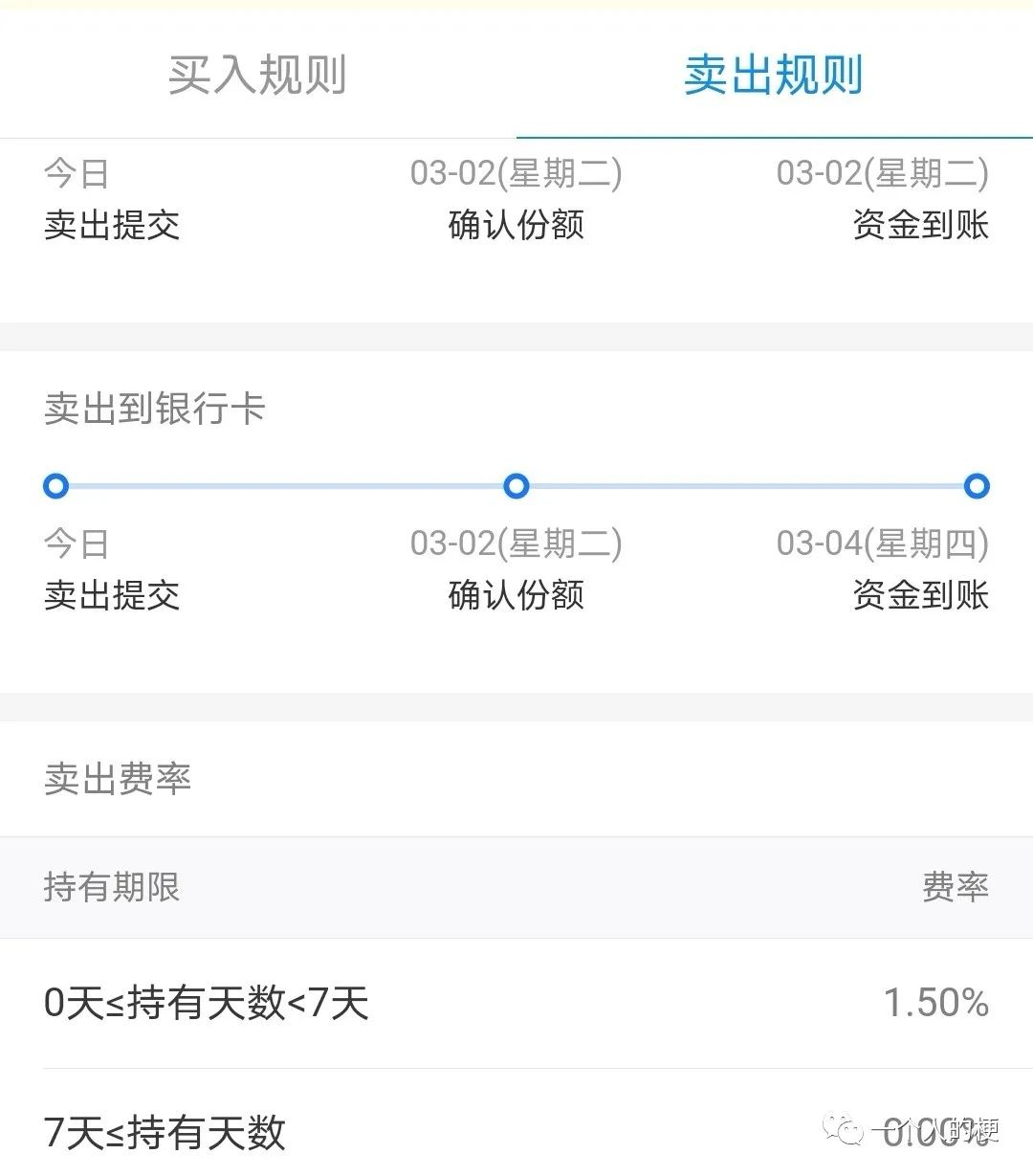Tap the upper 今日 卖出提交 step

(x=112, y=201)
